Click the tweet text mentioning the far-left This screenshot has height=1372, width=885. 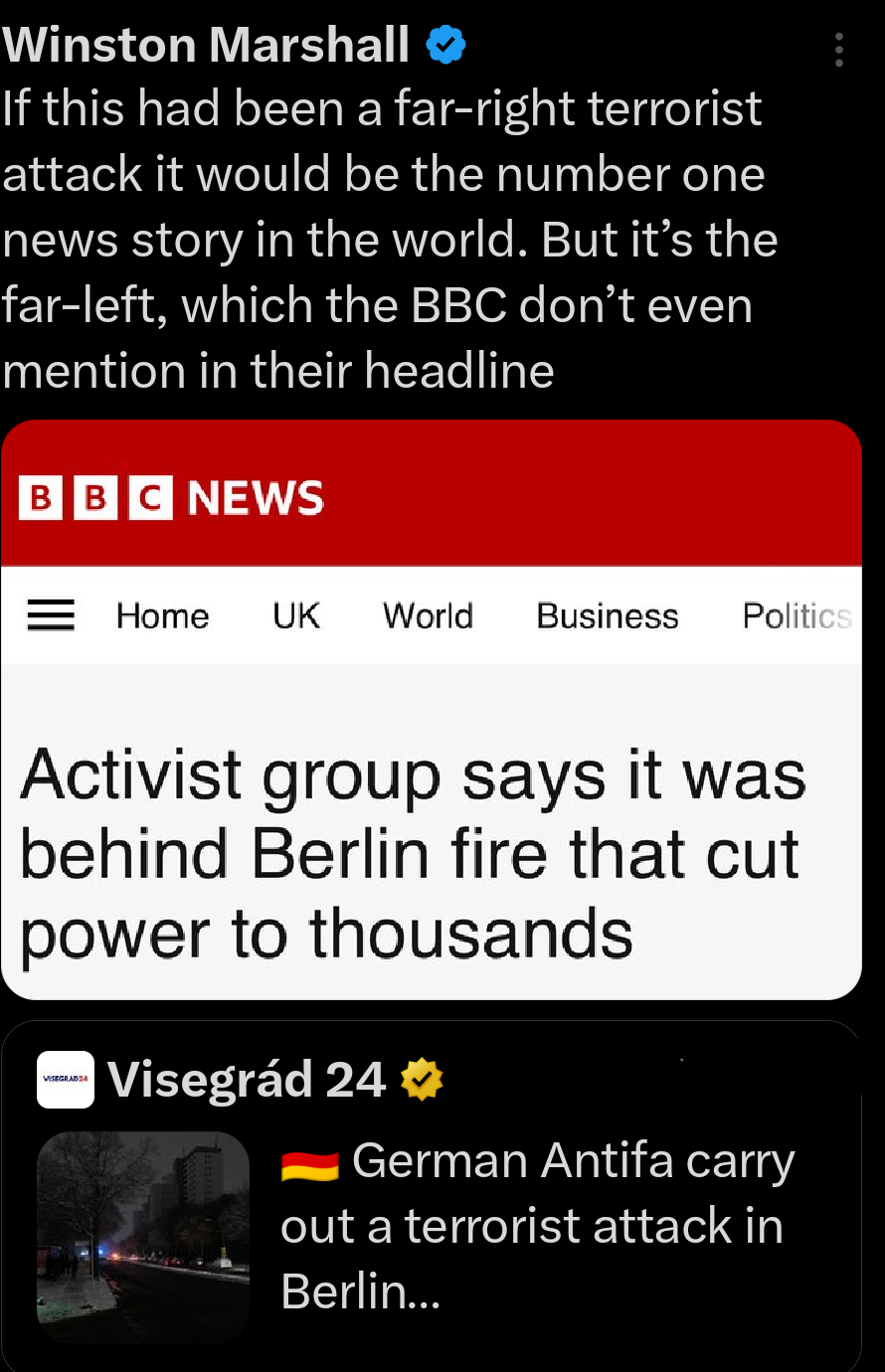pyautogui.click(x=388, y=239)
